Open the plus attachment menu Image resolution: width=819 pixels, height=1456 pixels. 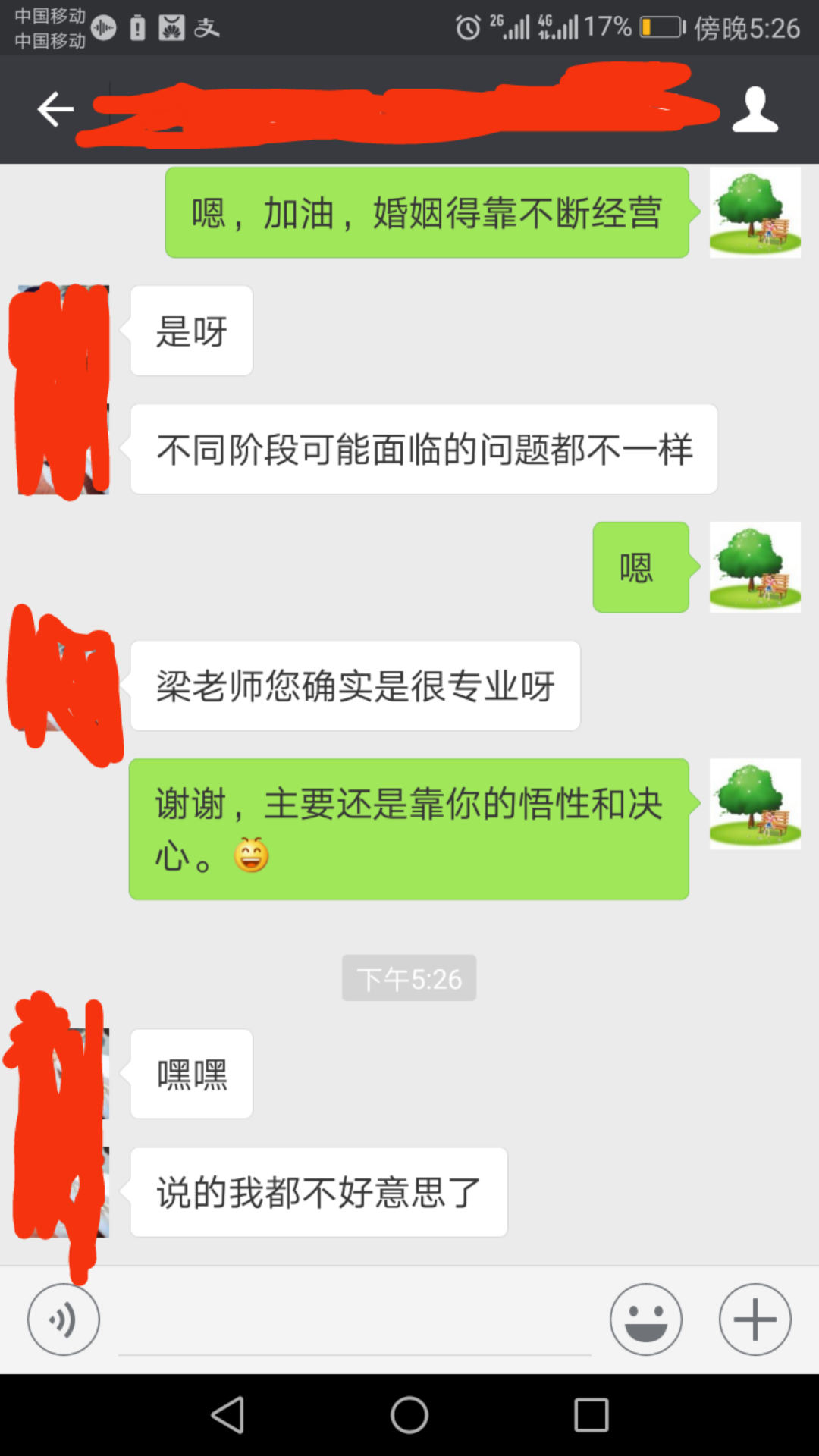click(x=755, y=1319)
